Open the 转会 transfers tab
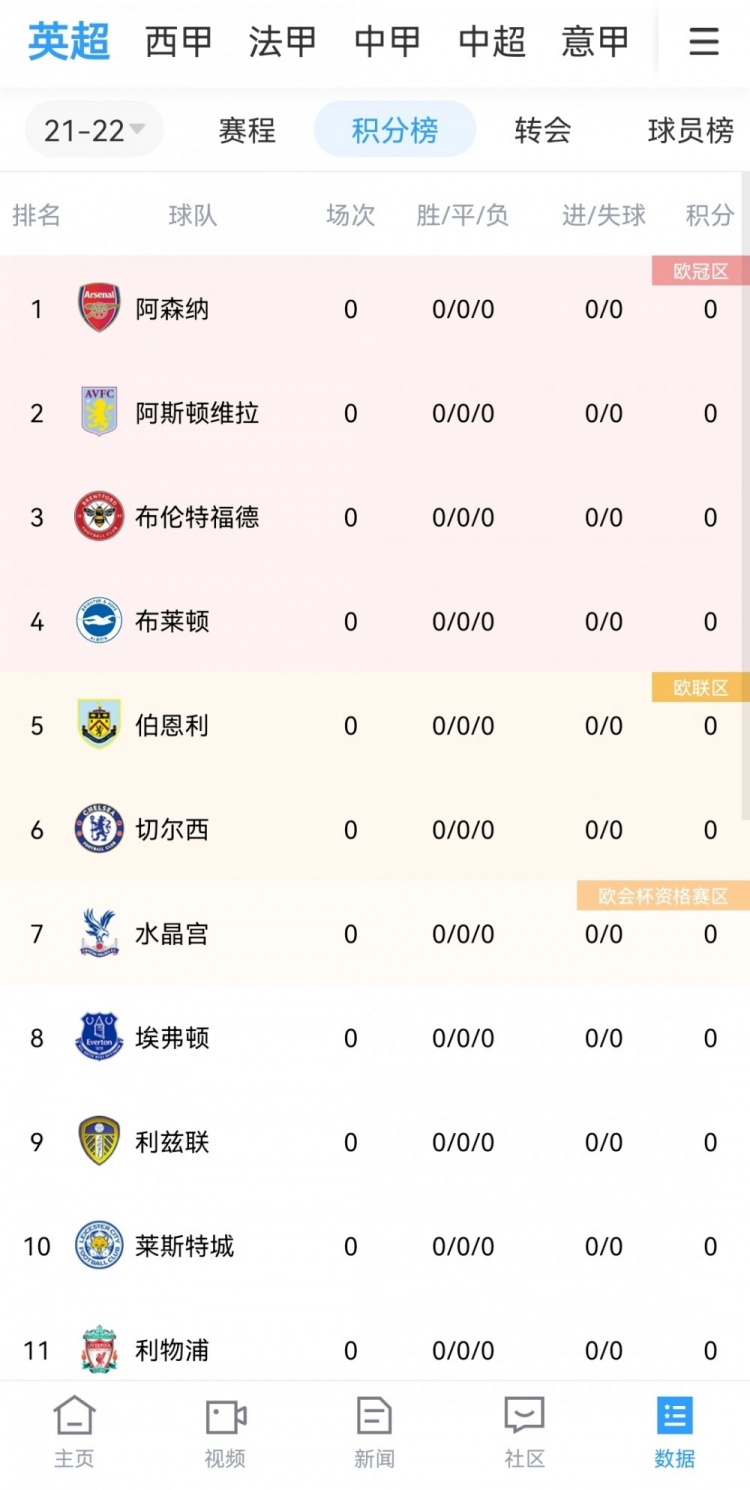Screen dimensions: 750x1490 pyautogui.click(x=541, y=131)
